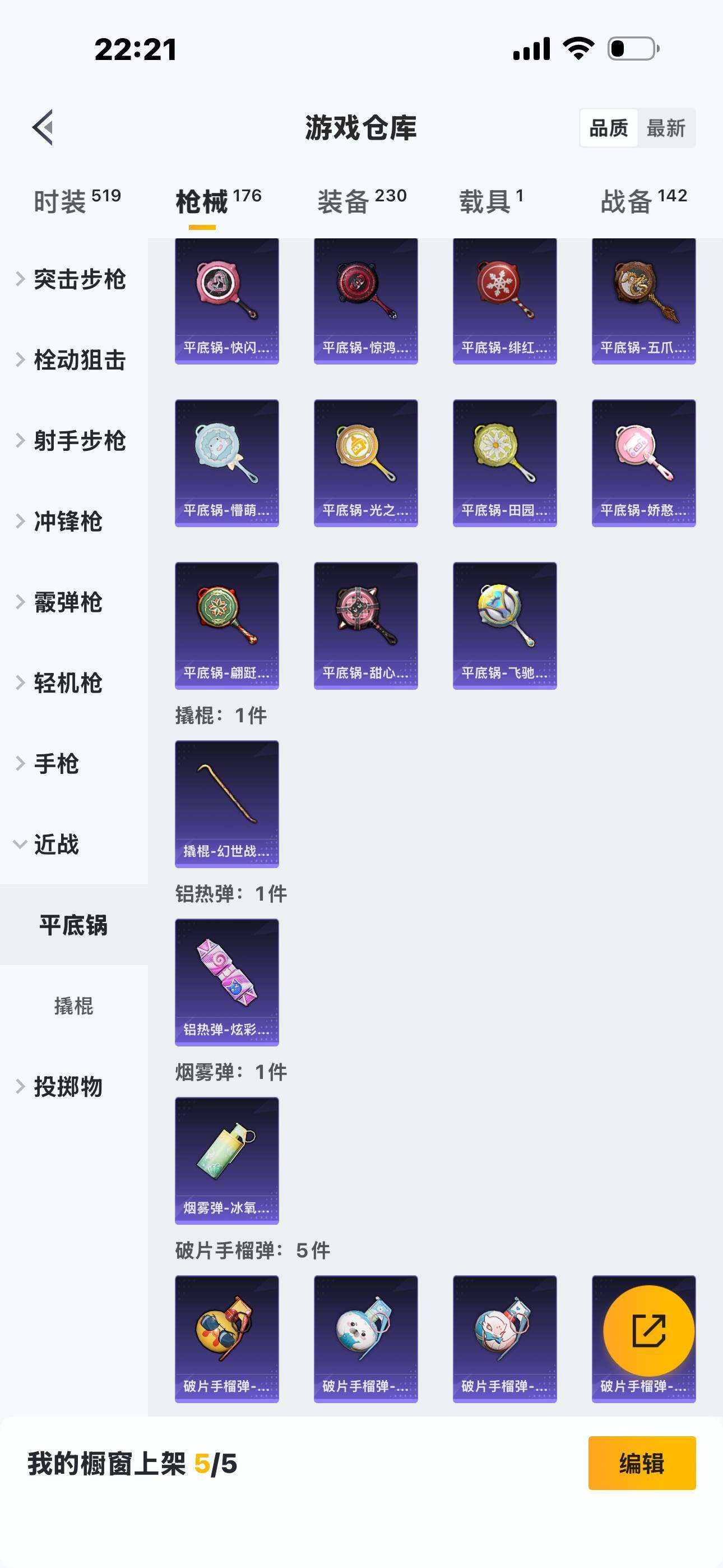This screenshot has width=723, height=1568.
Task: Sort by 品质
Action: 608,128
